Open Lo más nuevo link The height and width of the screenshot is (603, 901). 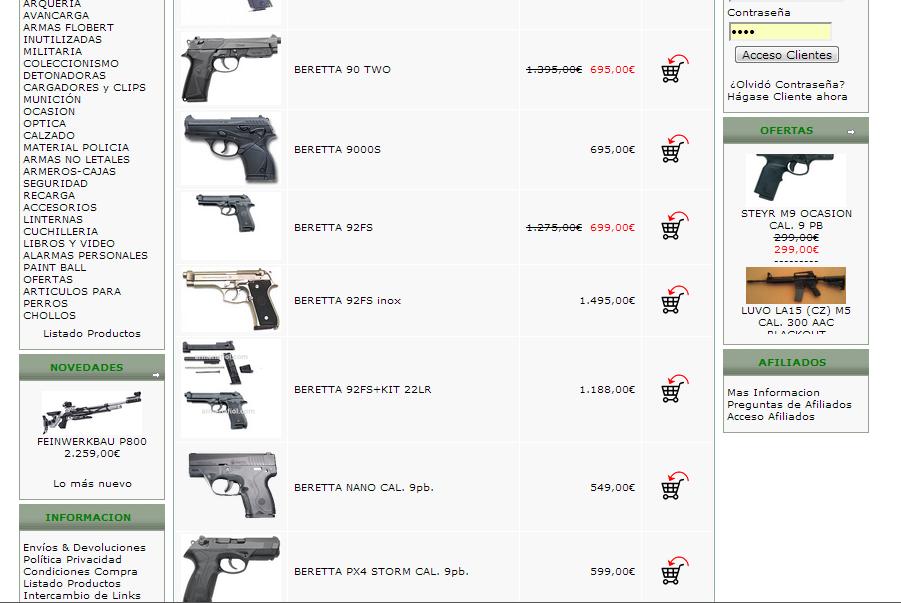tap(92, 484)
